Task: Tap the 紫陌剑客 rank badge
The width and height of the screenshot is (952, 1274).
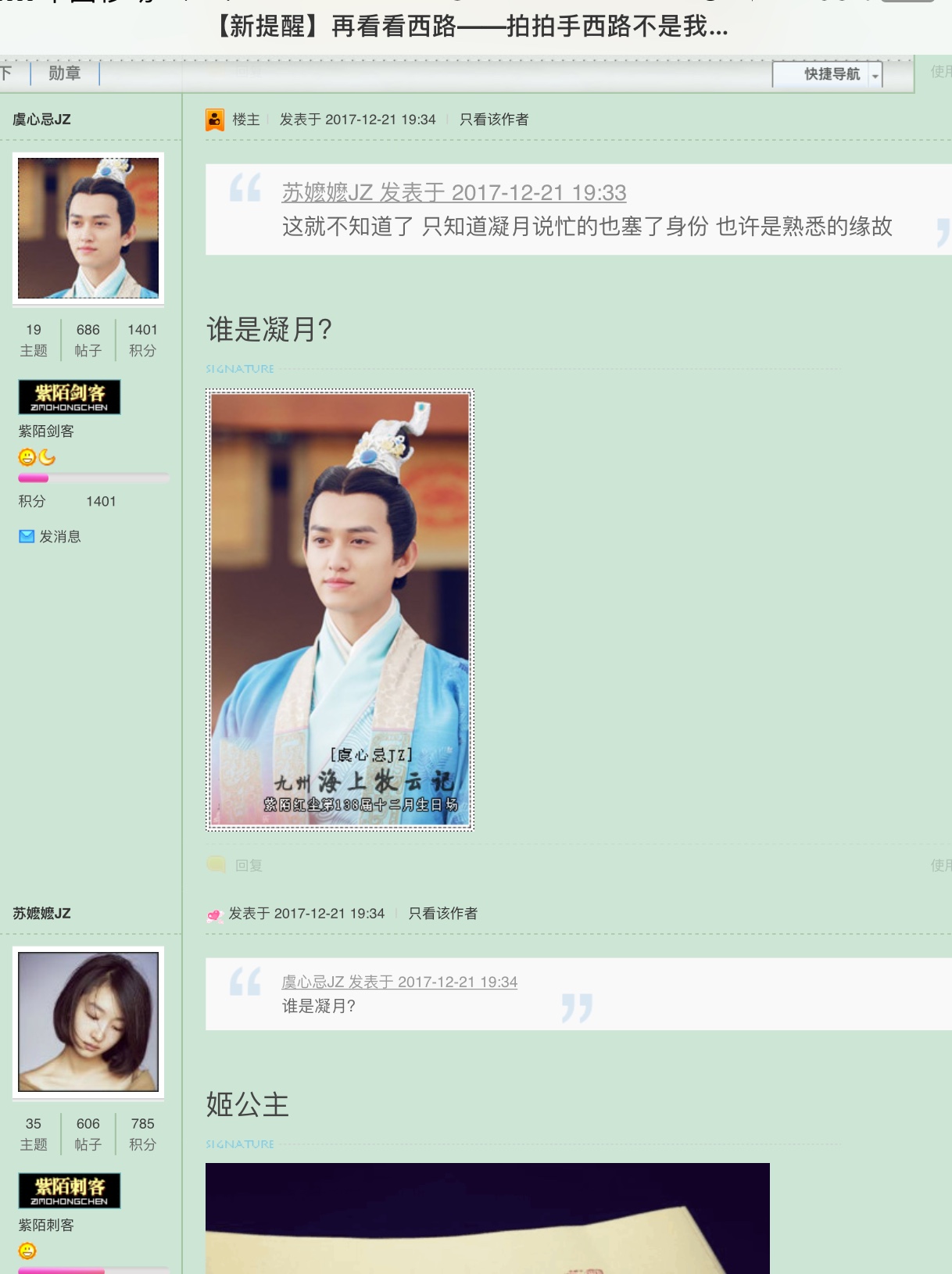Action: 69,397
